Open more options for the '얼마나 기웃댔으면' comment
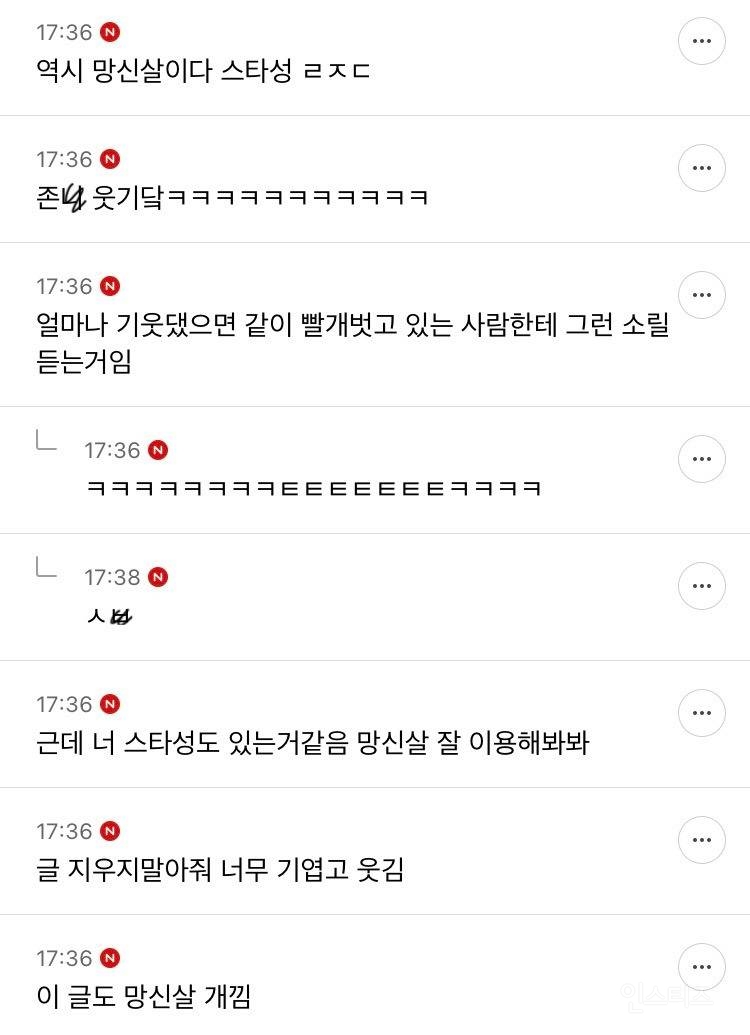 coord(702,295)
